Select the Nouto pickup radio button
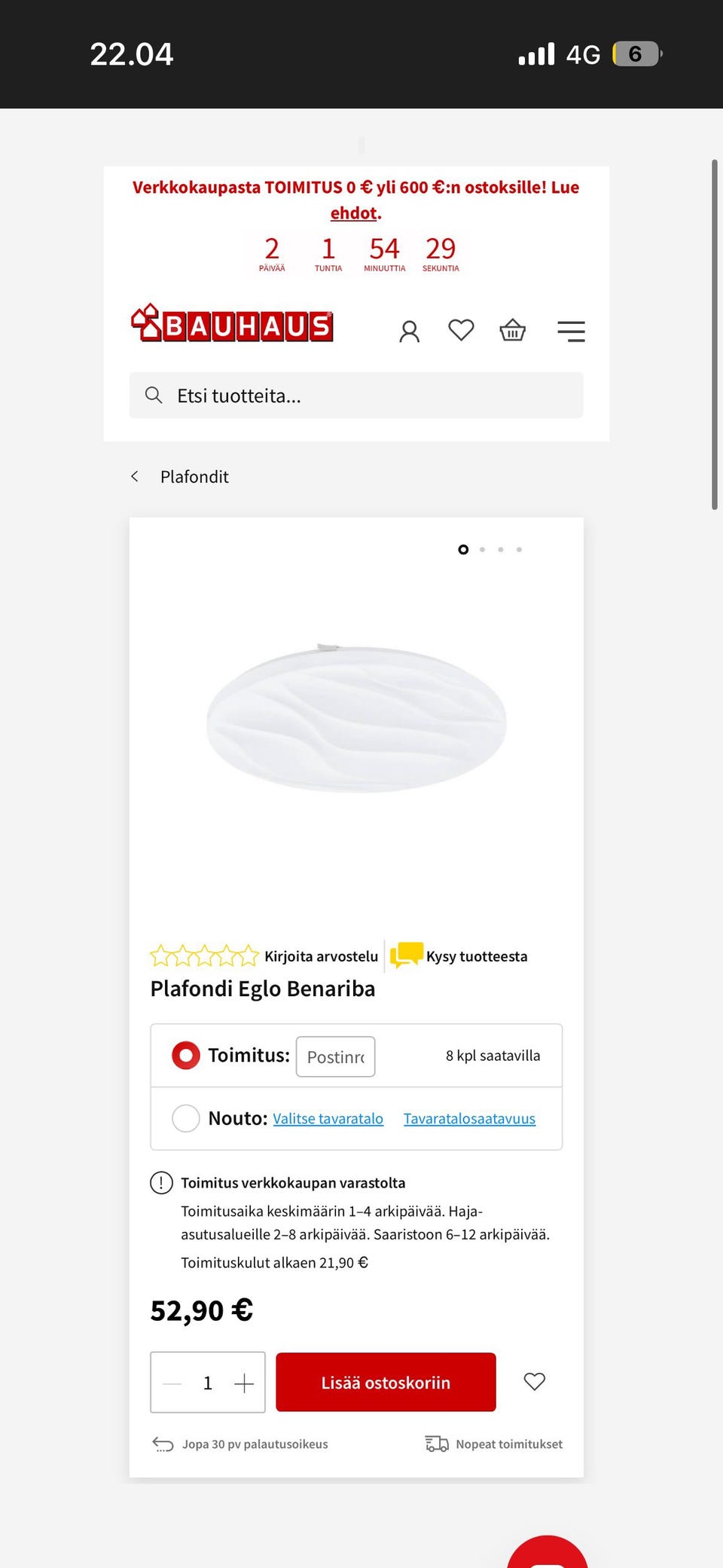 click(186, 1118)
